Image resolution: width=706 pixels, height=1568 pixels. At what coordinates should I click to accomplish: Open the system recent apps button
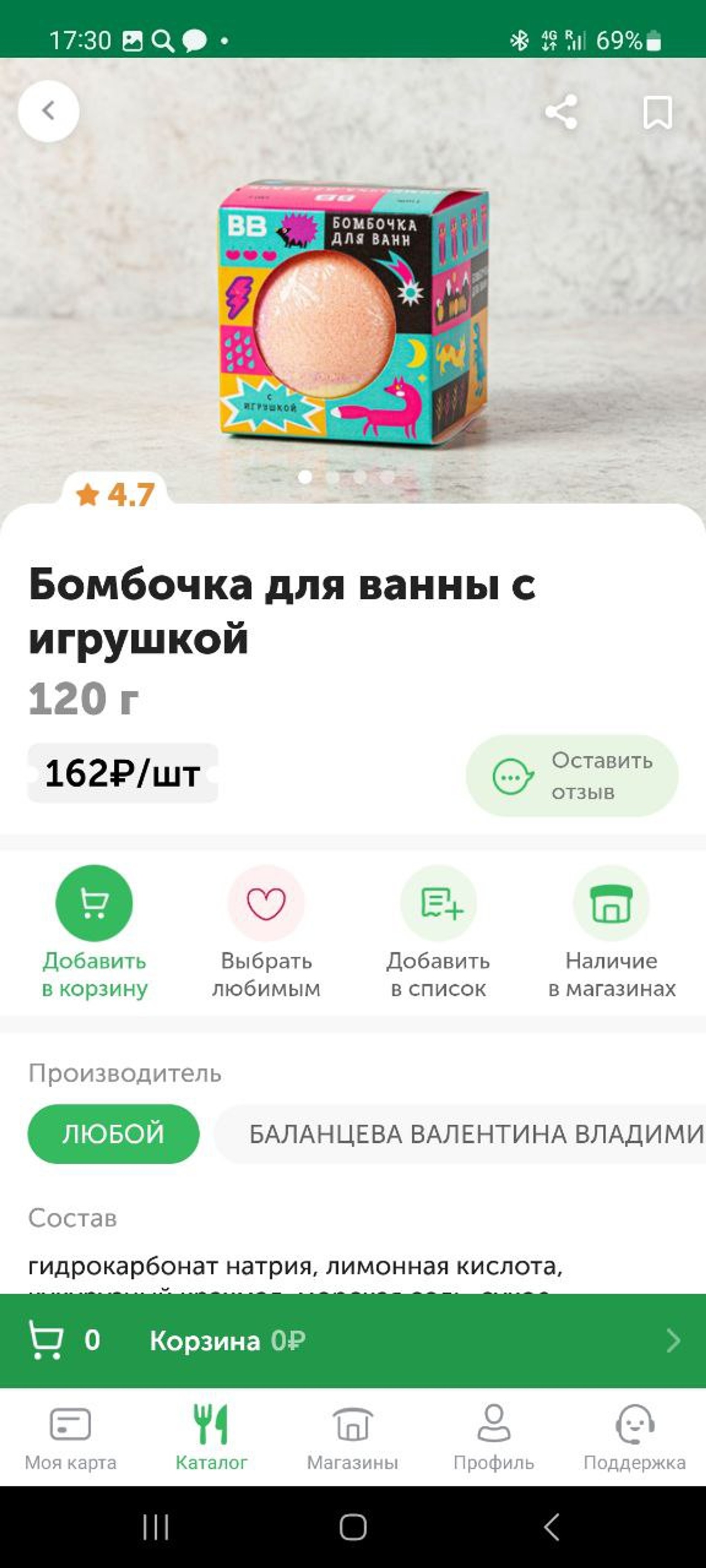click(x=155, y=1526)
